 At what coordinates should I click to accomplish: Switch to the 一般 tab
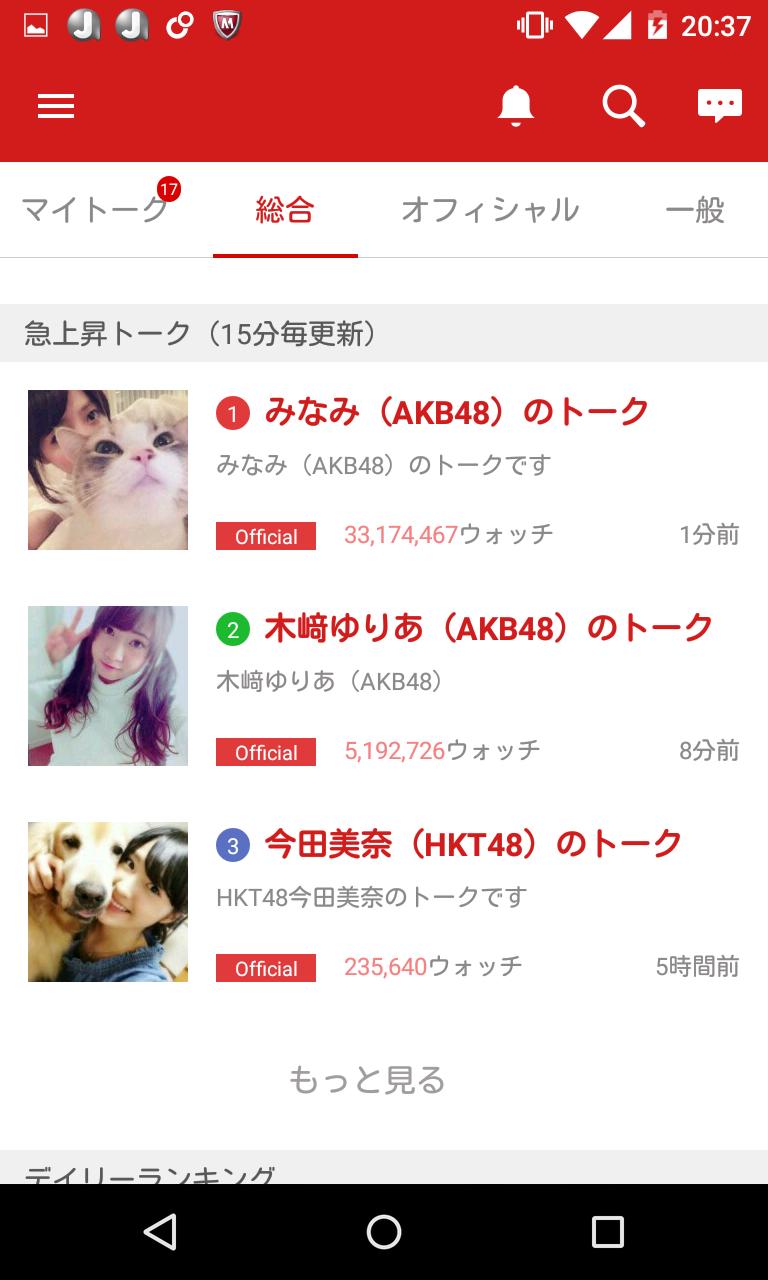[695, 210]
